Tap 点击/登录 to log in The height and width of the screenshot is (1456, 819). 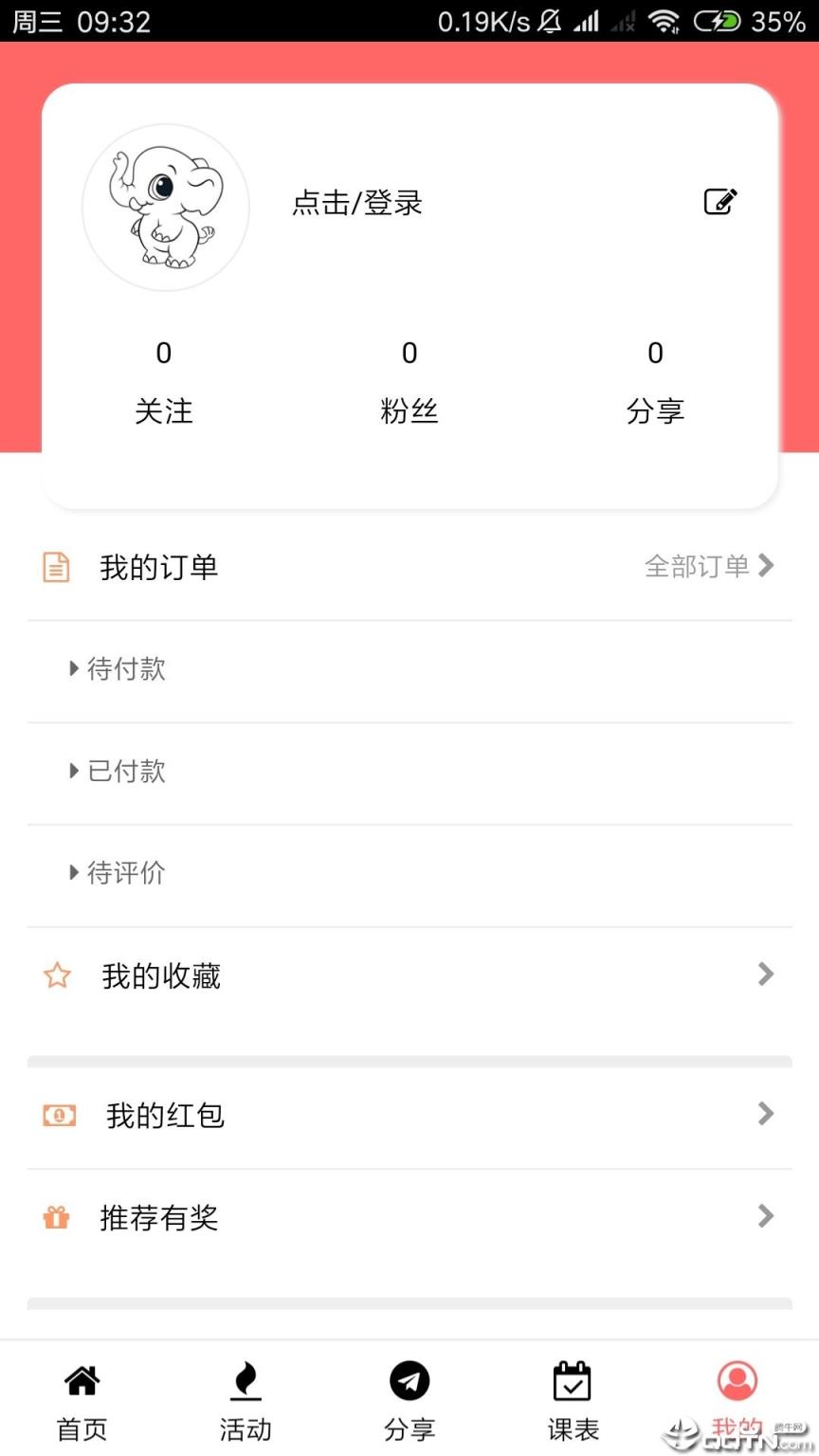tap(355, 203)
